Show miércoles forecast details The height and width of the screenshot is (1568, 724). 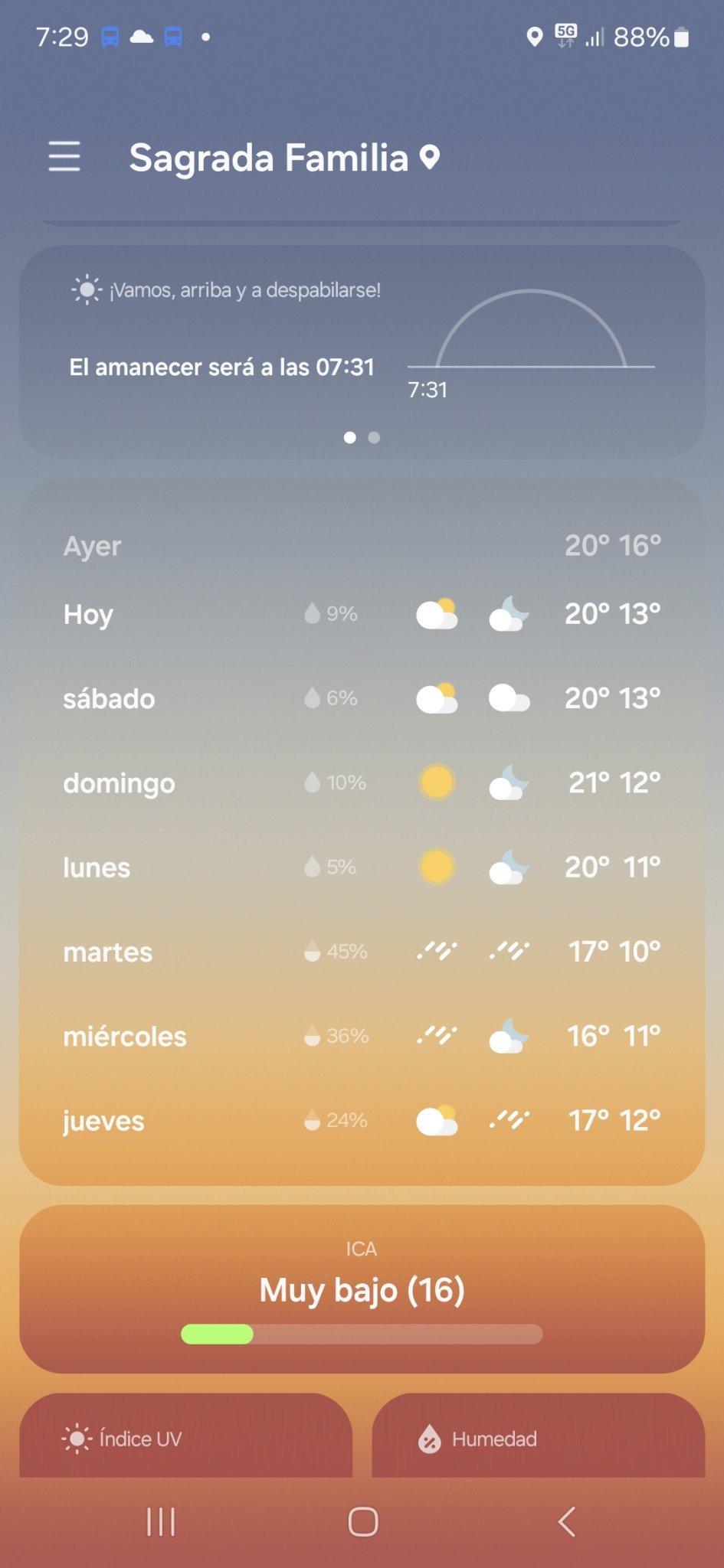tap(362, 1036)
